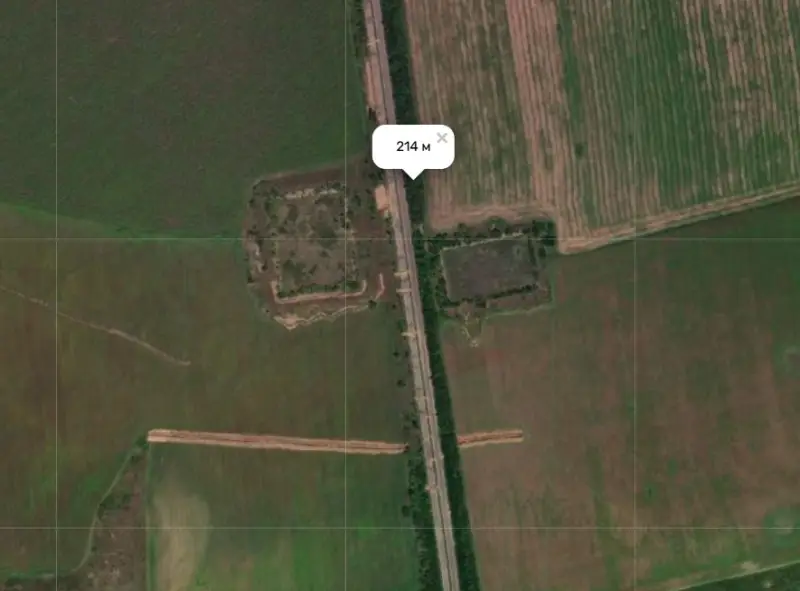Close the 214 m distance balloon
This screenshot has width=800, height=591.
442,138
